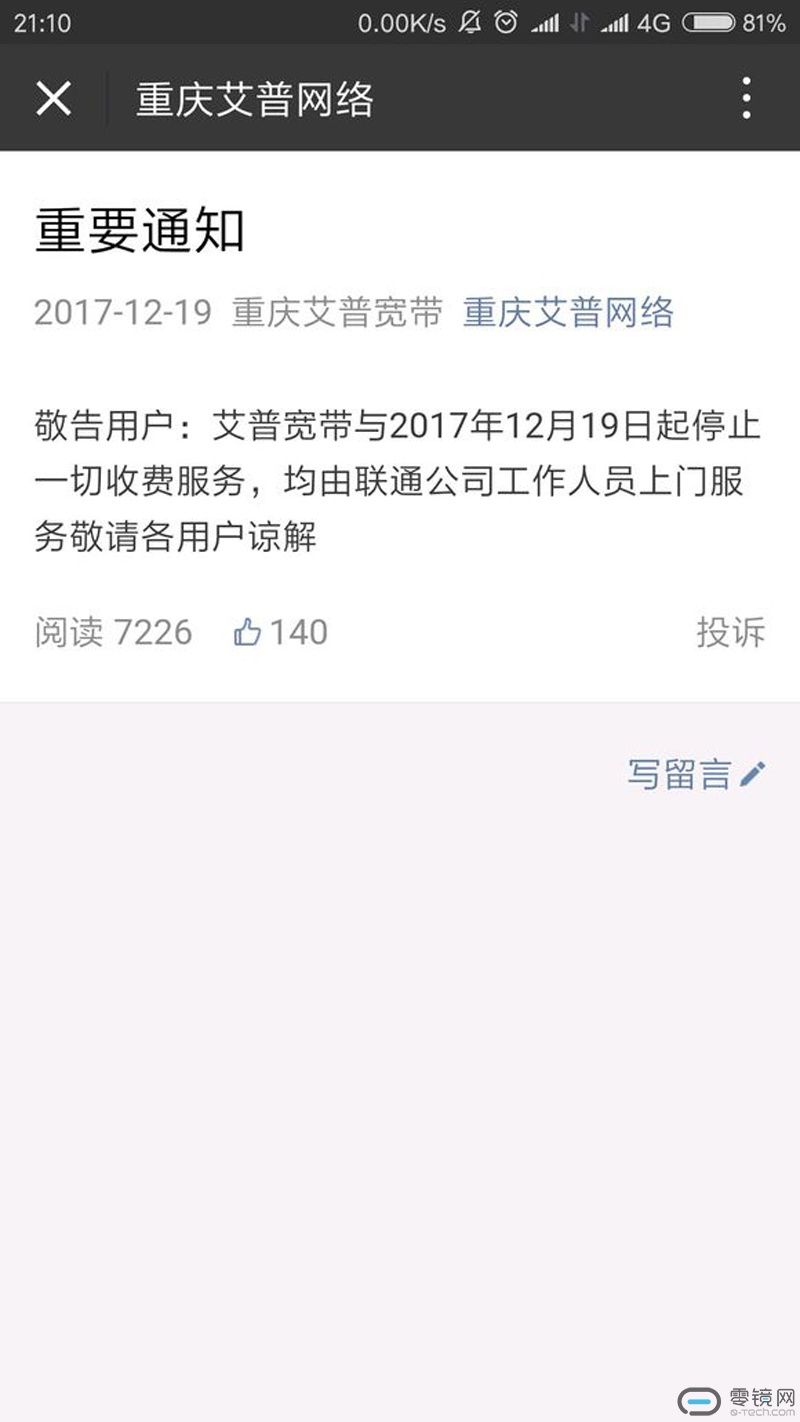Image resolution: width=800 pixels, height=1422 pixels.
Task: Close the article page
Action: (x=53, y=99)
